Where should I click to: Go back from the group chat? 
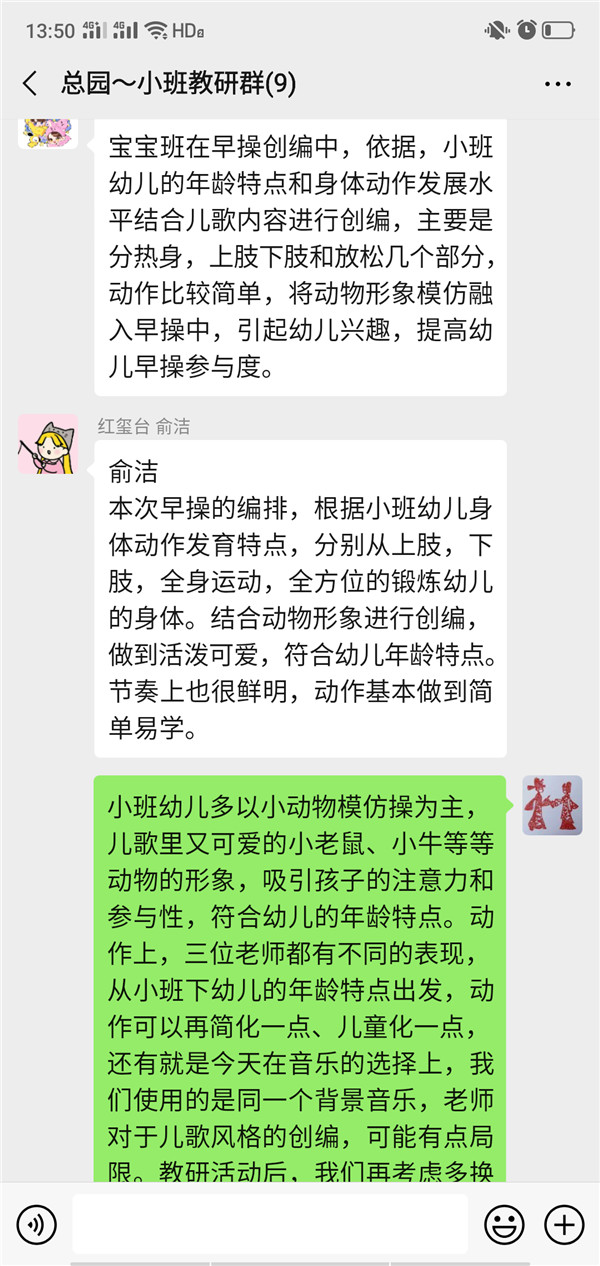coord(30,83)
